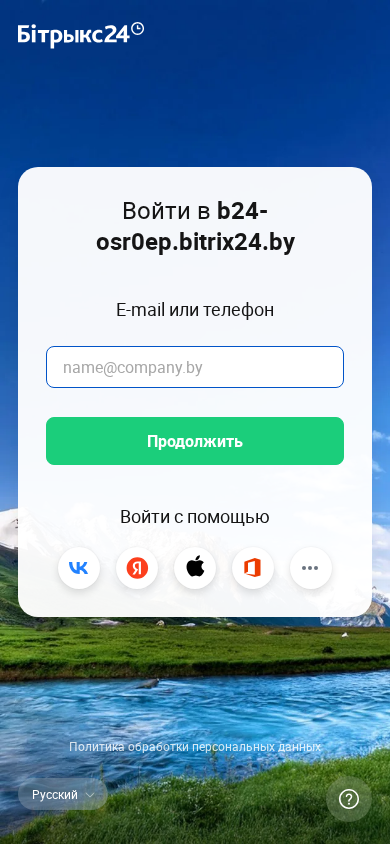Sign in with Office 365
390x844 pixels.
(253, 568)
